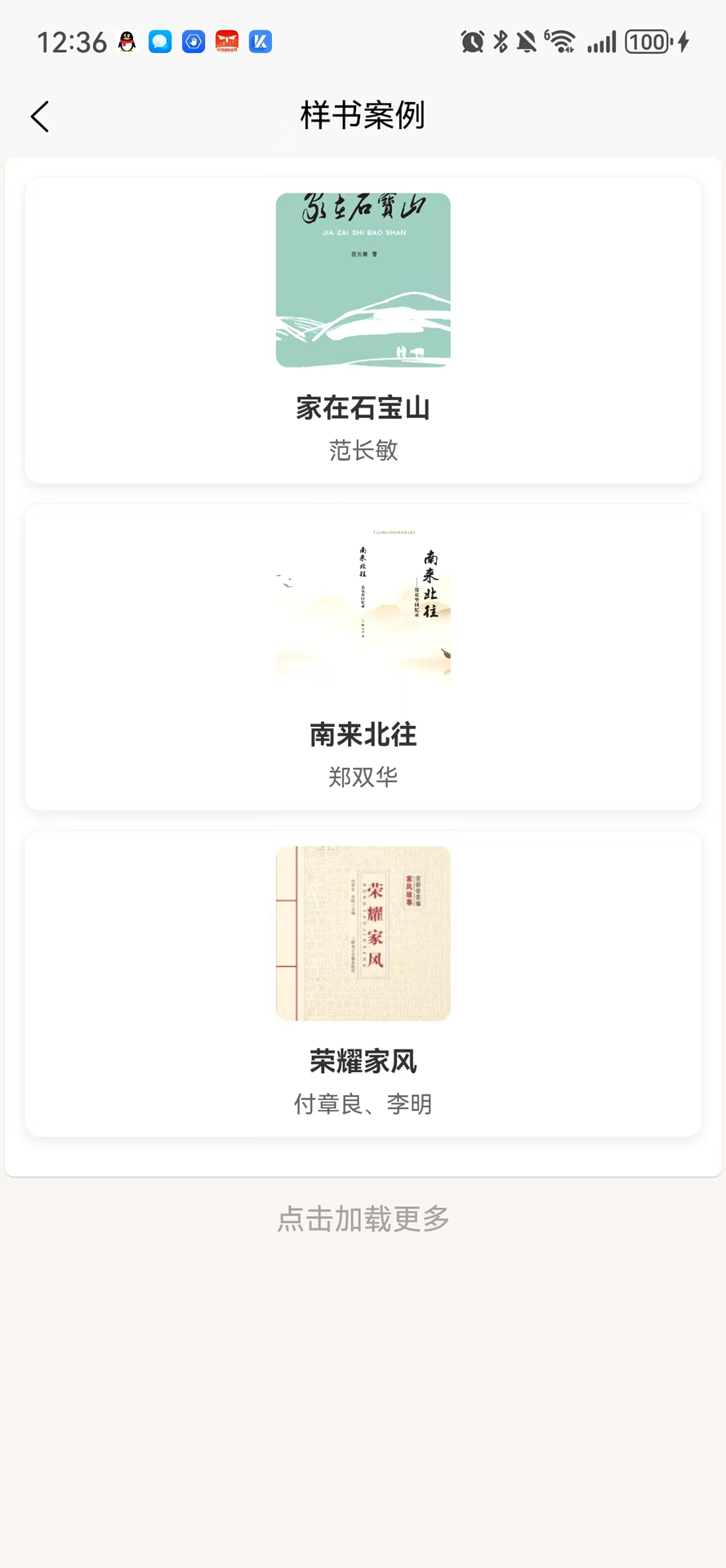Image resolution: width=726 pixels, height=1568 pixels.
Task: Tap the back arrow to exit 样书案例
Action: click(x=39, y=115)
